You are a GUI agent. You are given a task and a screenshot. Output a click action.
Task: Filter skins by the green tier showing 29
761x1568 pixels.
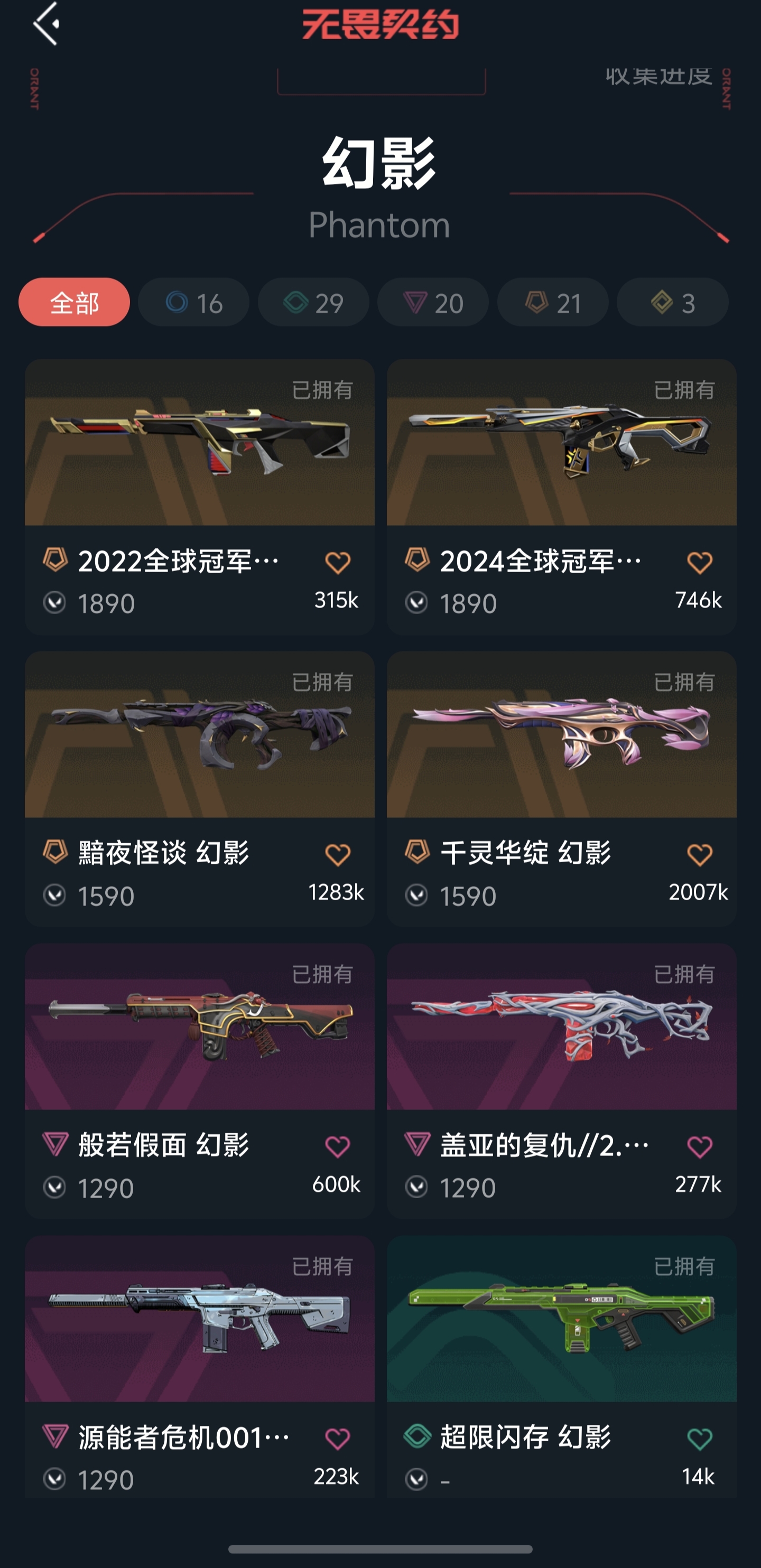pyautogui.click(x=313, y=303)
